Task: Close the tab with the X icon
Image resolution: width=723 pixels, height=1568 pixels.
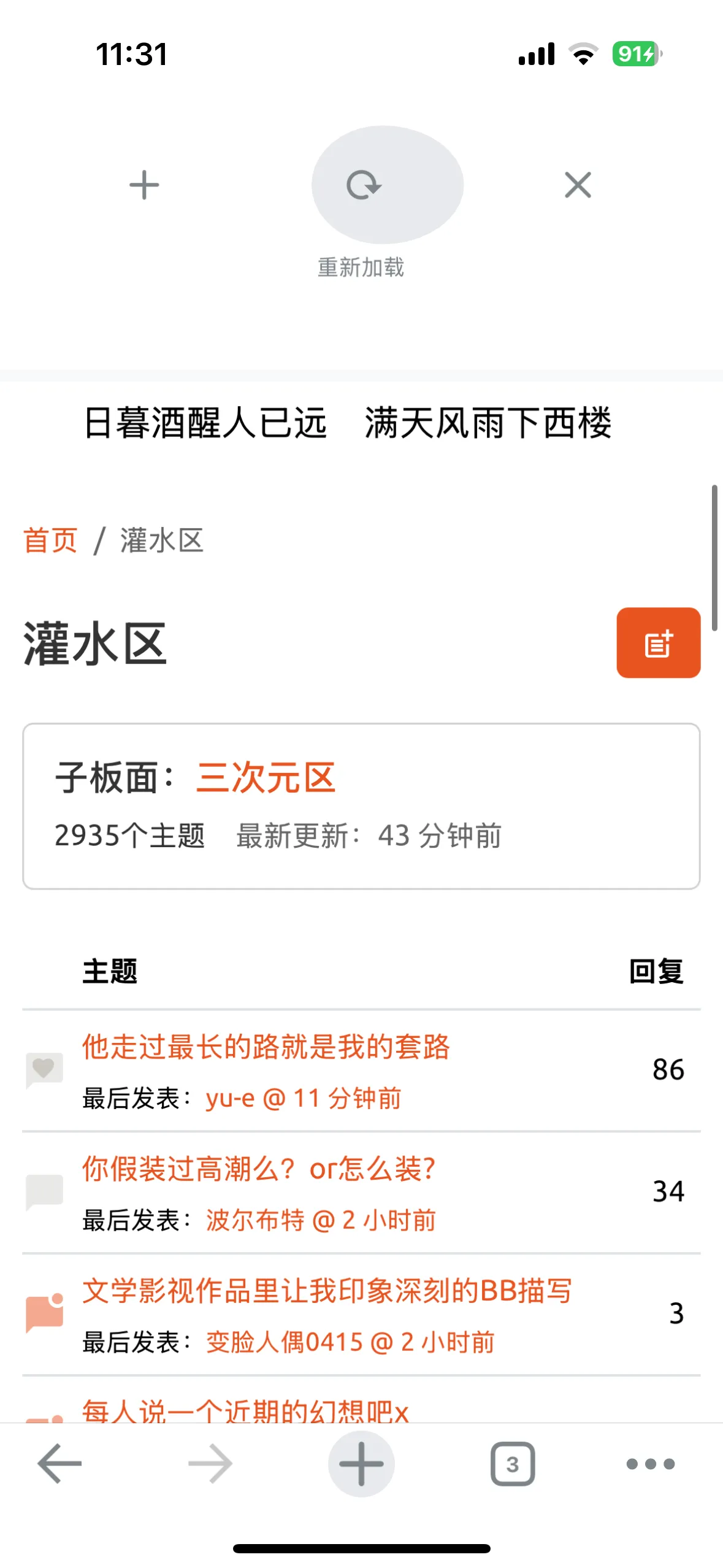Action: (x=578, y=185)
